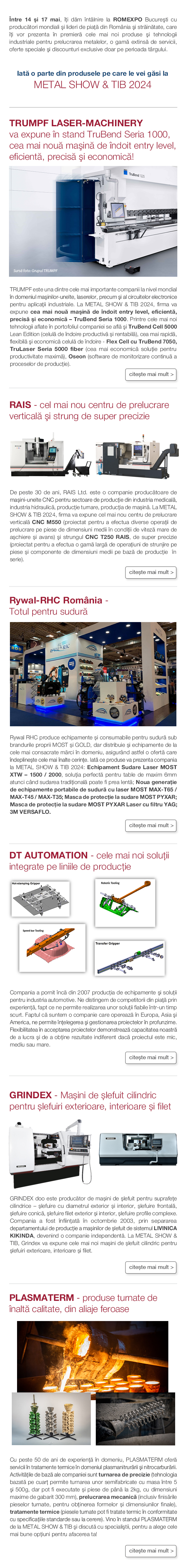Screen dimensions: 186x1568
Task: Open 'citește mai mult' under PLASMATERM
Action: 151,1550
